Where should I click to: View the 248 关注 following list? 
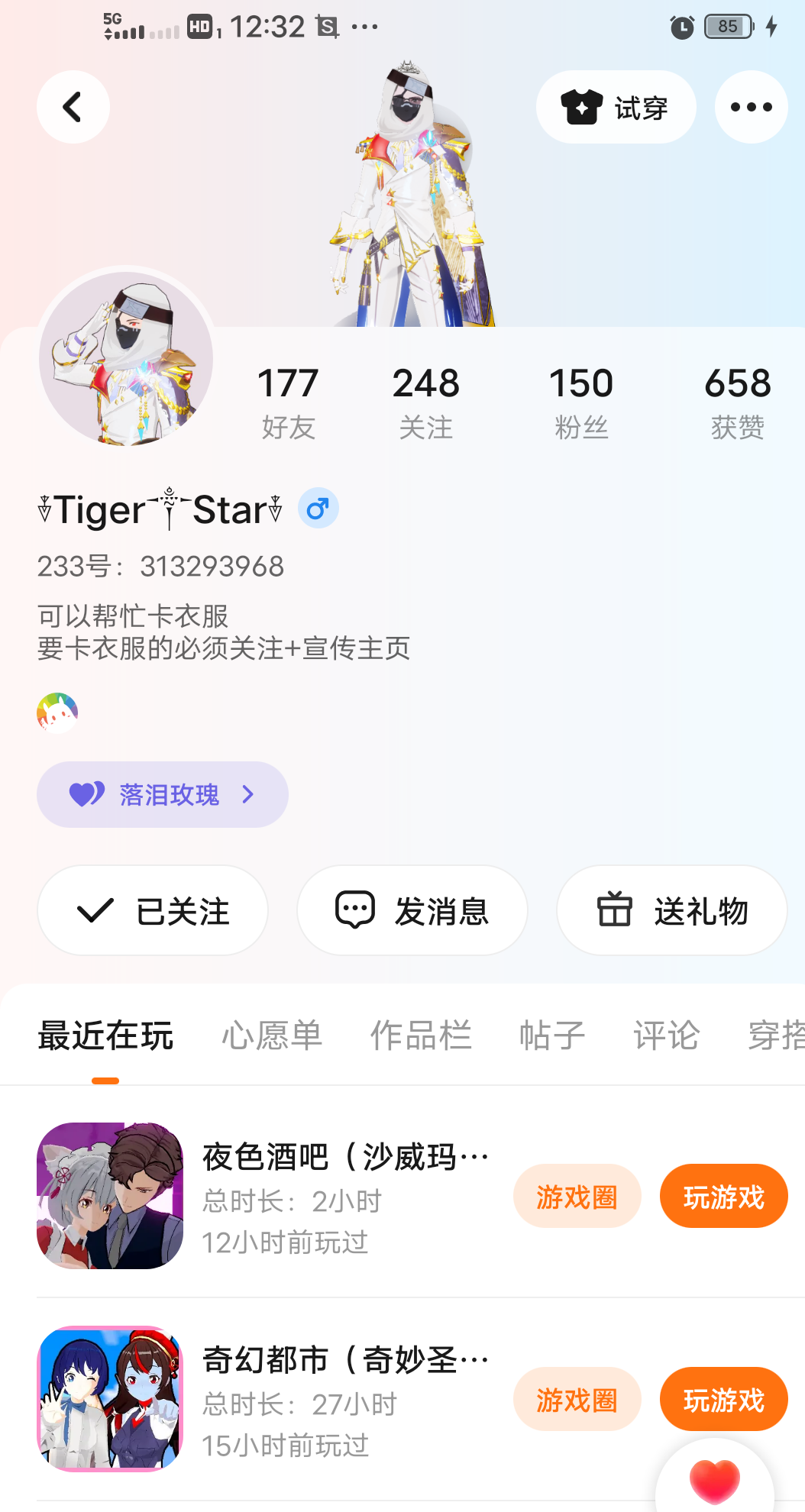tap(426, 402)
